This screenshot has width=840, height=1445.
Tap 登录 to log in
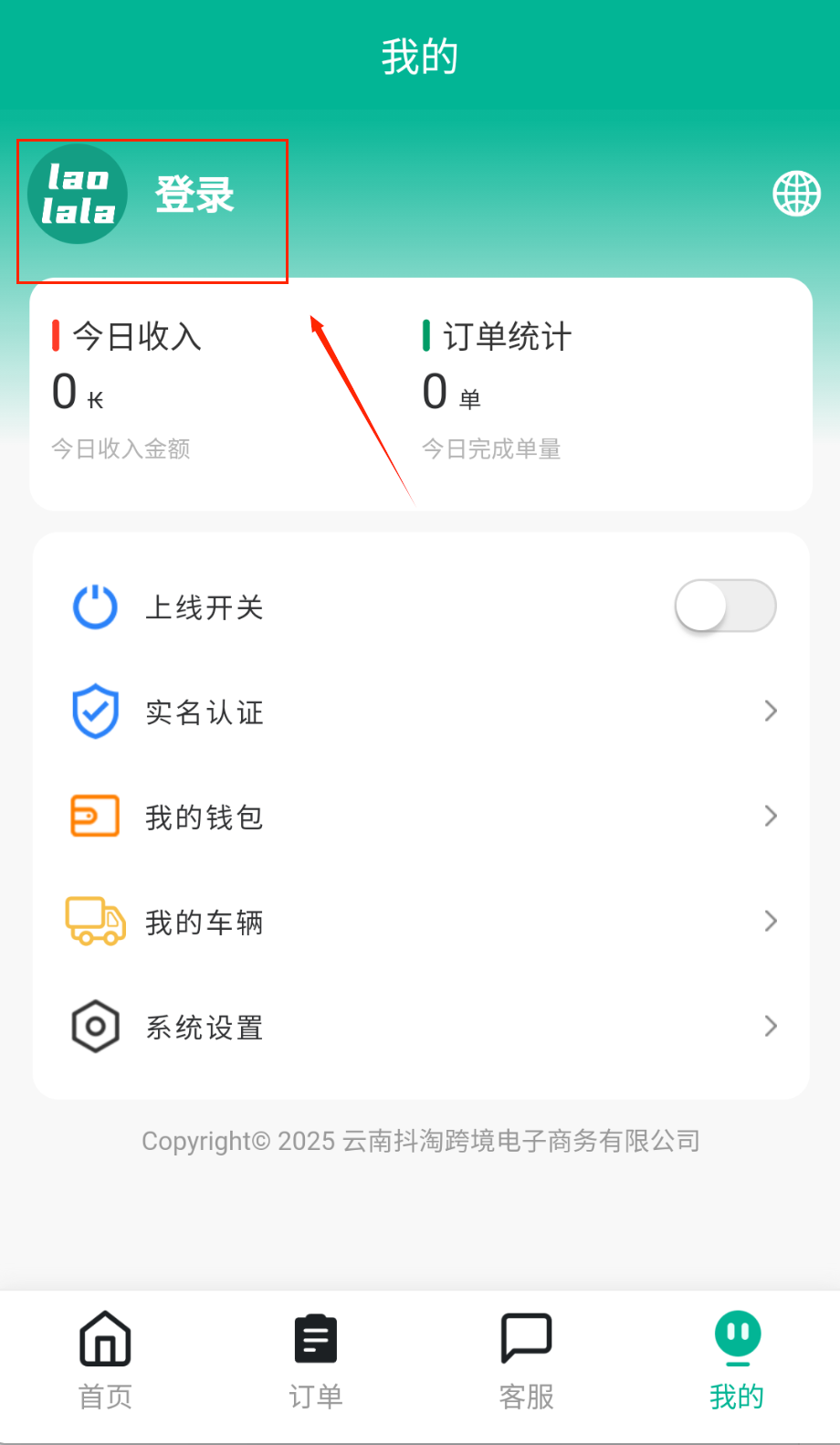pos(194,195)
